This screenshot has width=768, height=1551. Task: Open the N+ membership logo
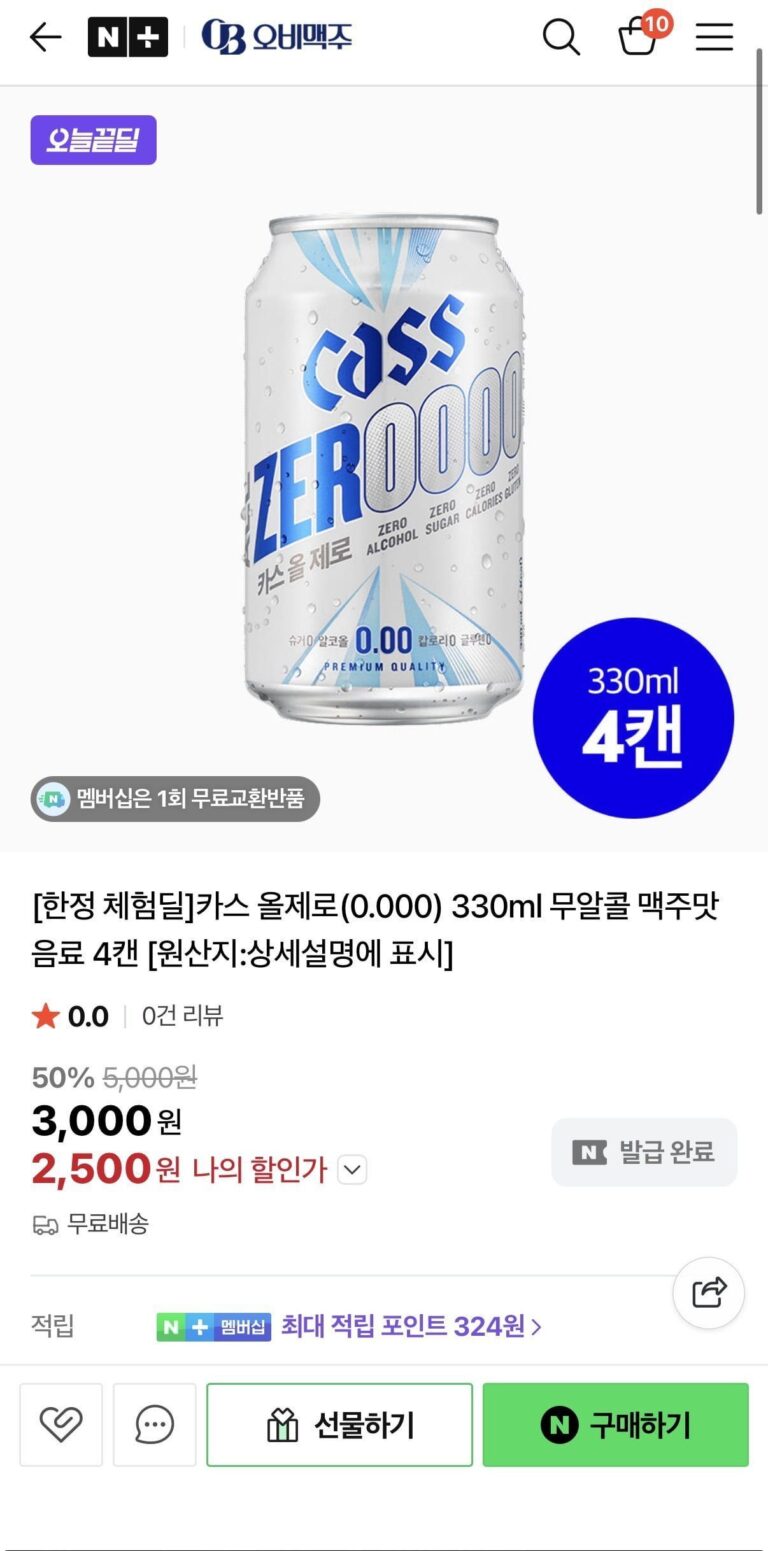click(127, 38)
